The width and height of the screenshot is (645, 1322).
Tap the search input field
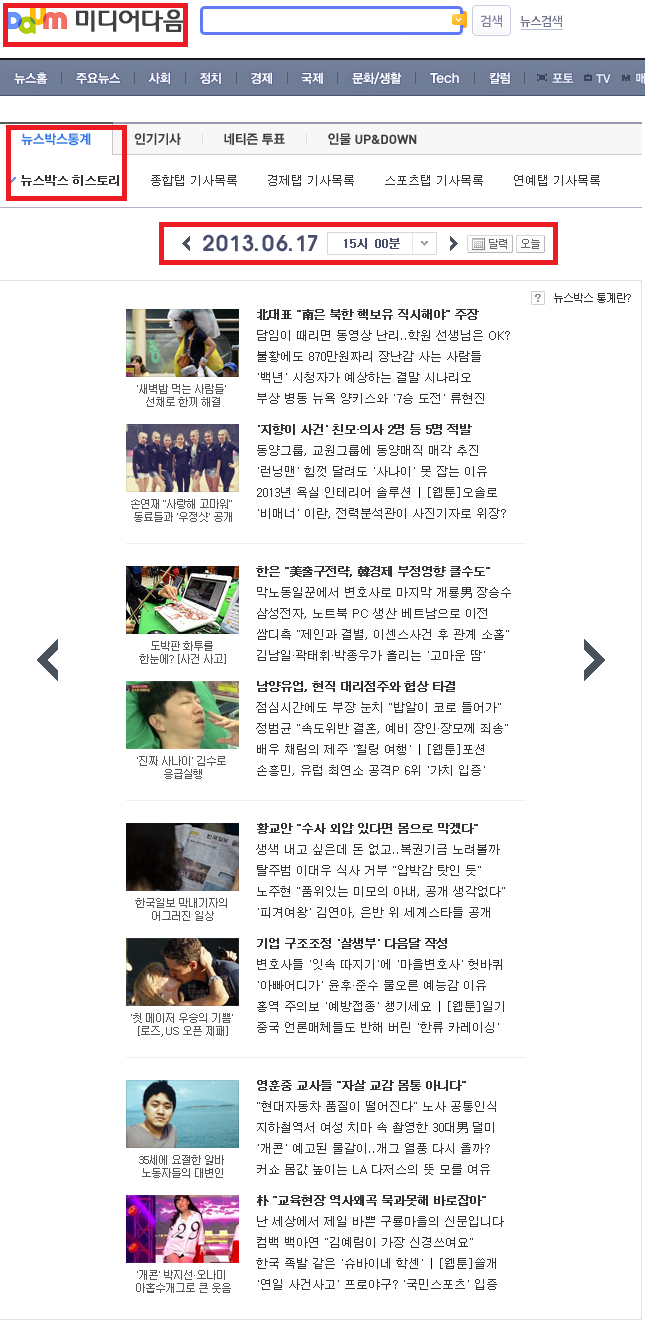325,21
